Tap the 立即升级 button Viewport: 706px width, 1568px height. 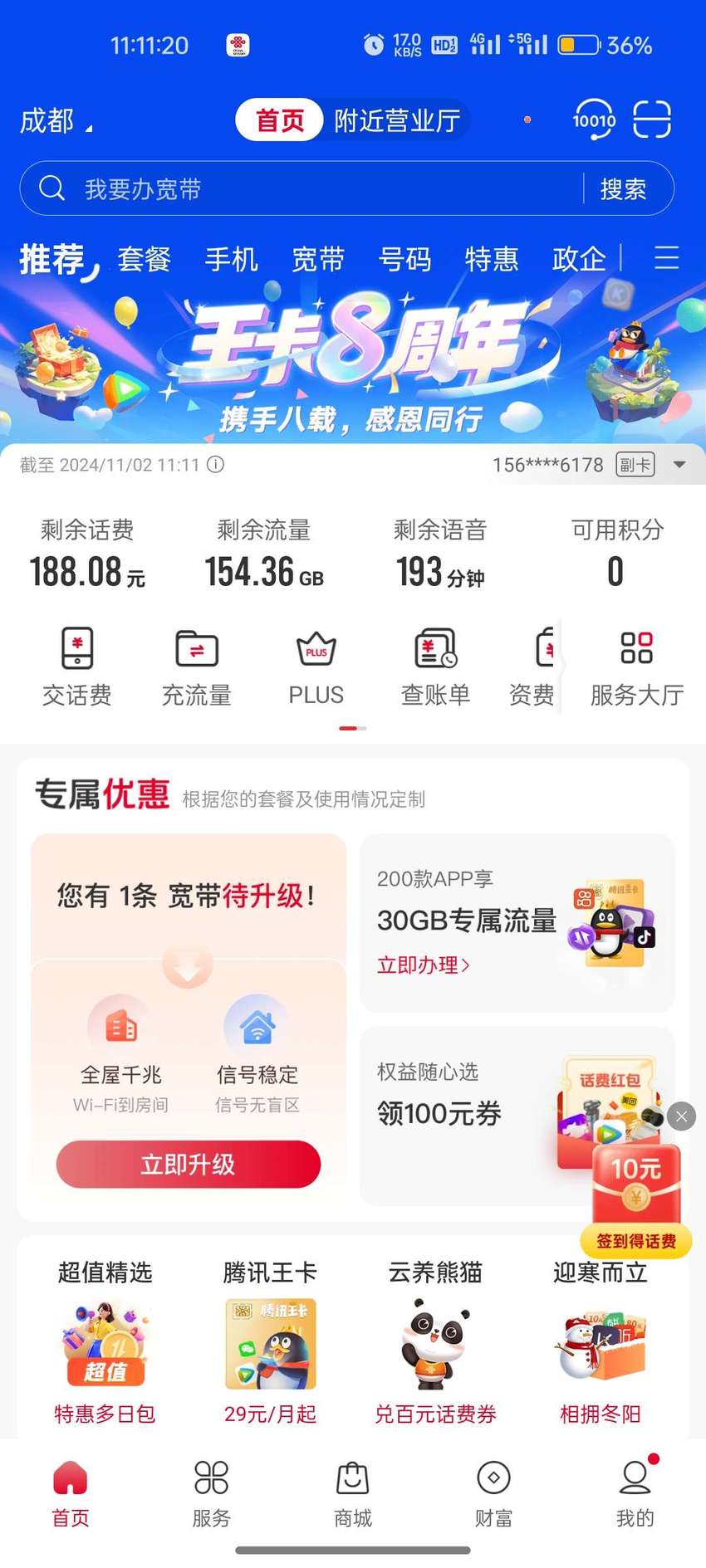(x=189, y=1164)
